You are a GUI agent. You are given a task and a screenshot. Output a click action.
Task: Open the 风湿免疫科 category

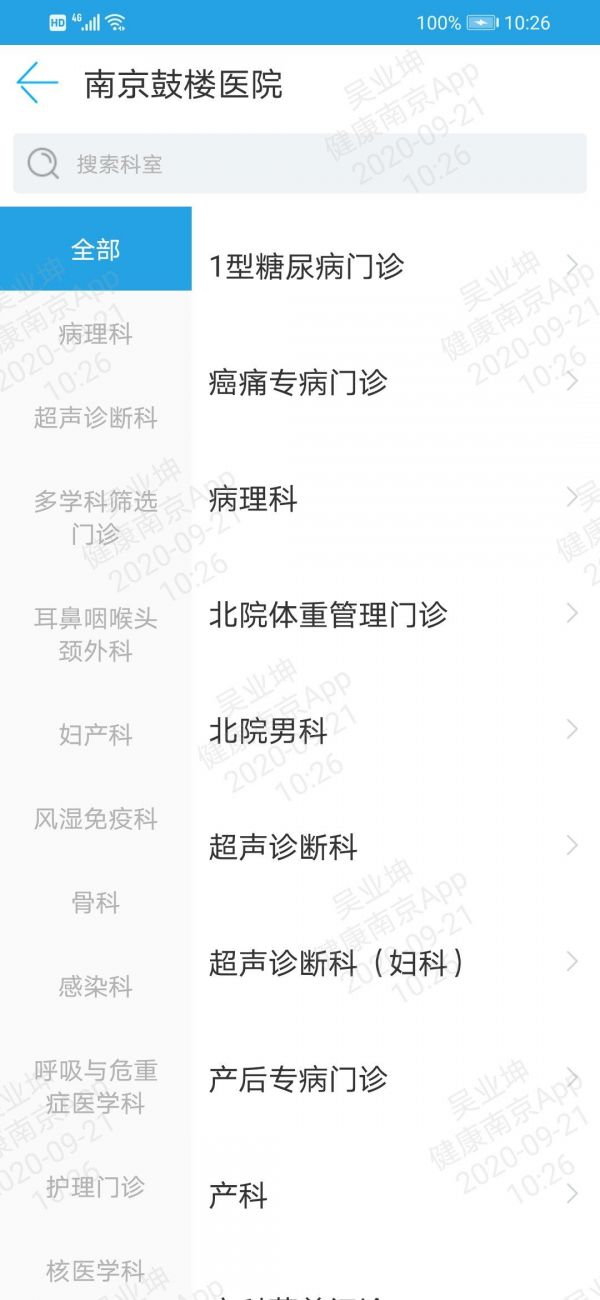coord(96,819)
